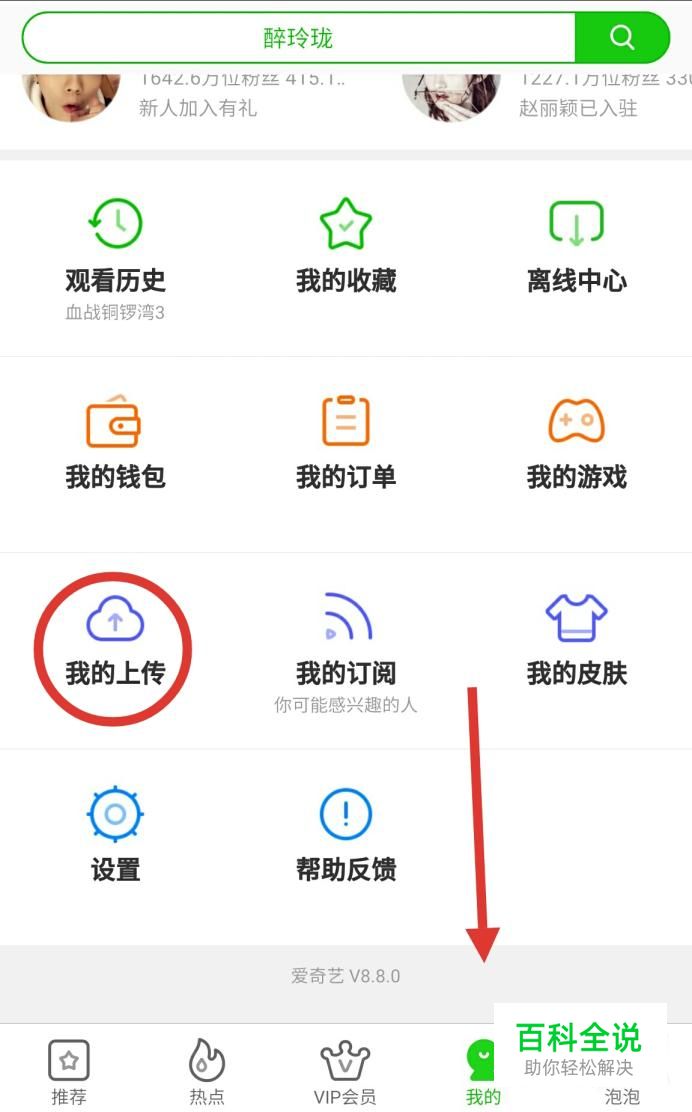Screen dimensions: 692x1112
Task: Switch to the 热点 tab
Action: coord(207,1072)
